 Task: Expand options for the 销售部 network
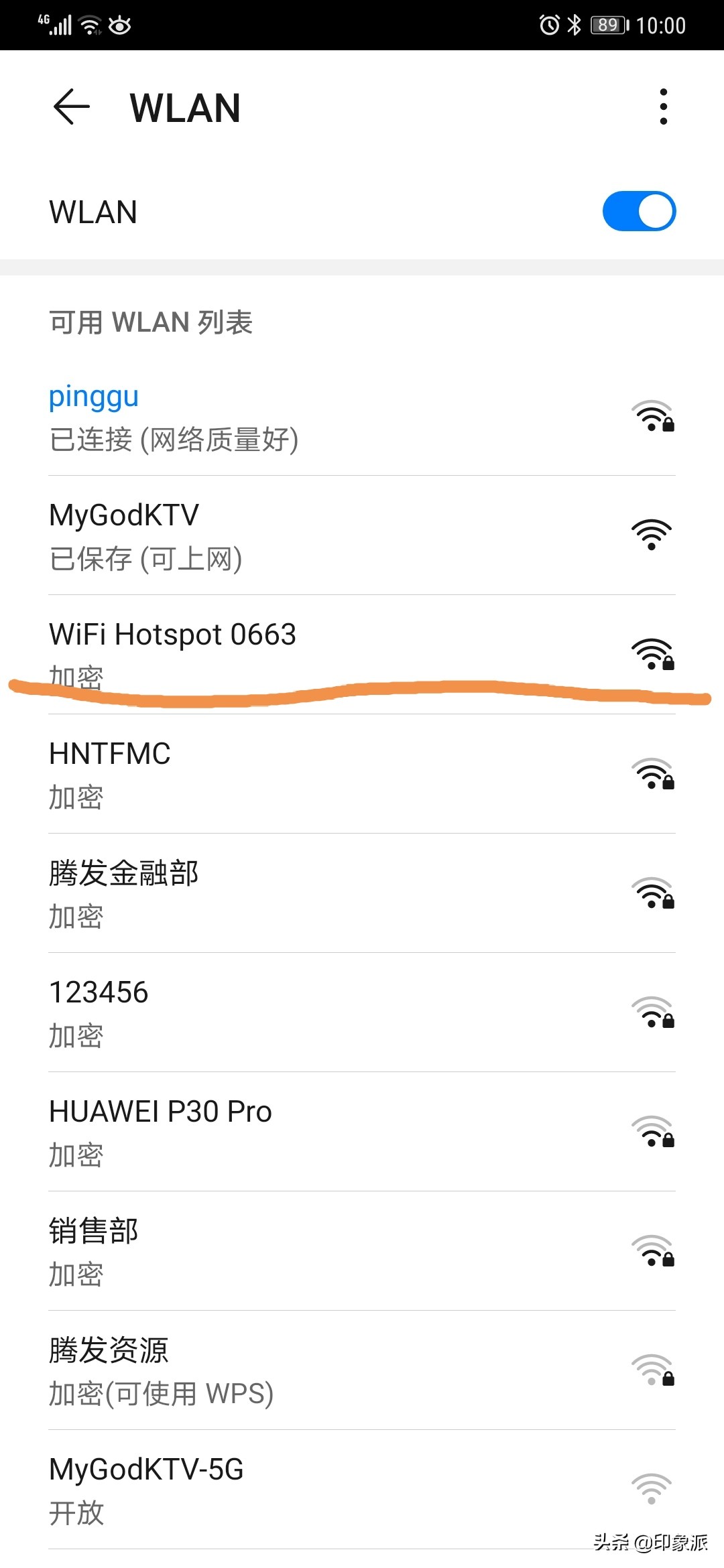click(x=268, y=1250)
